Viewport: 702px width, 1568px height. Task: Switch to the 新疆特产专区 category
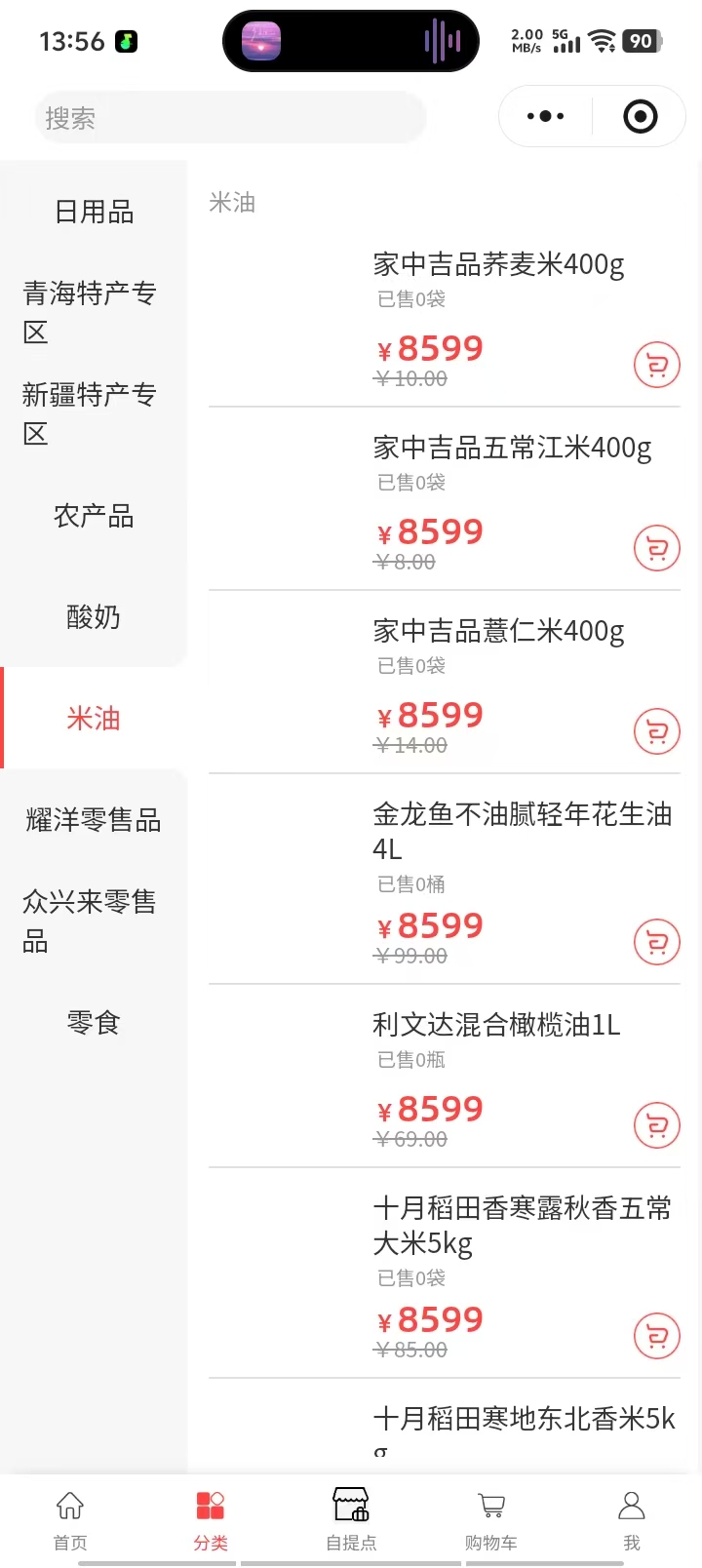click(x=90, y=413)
